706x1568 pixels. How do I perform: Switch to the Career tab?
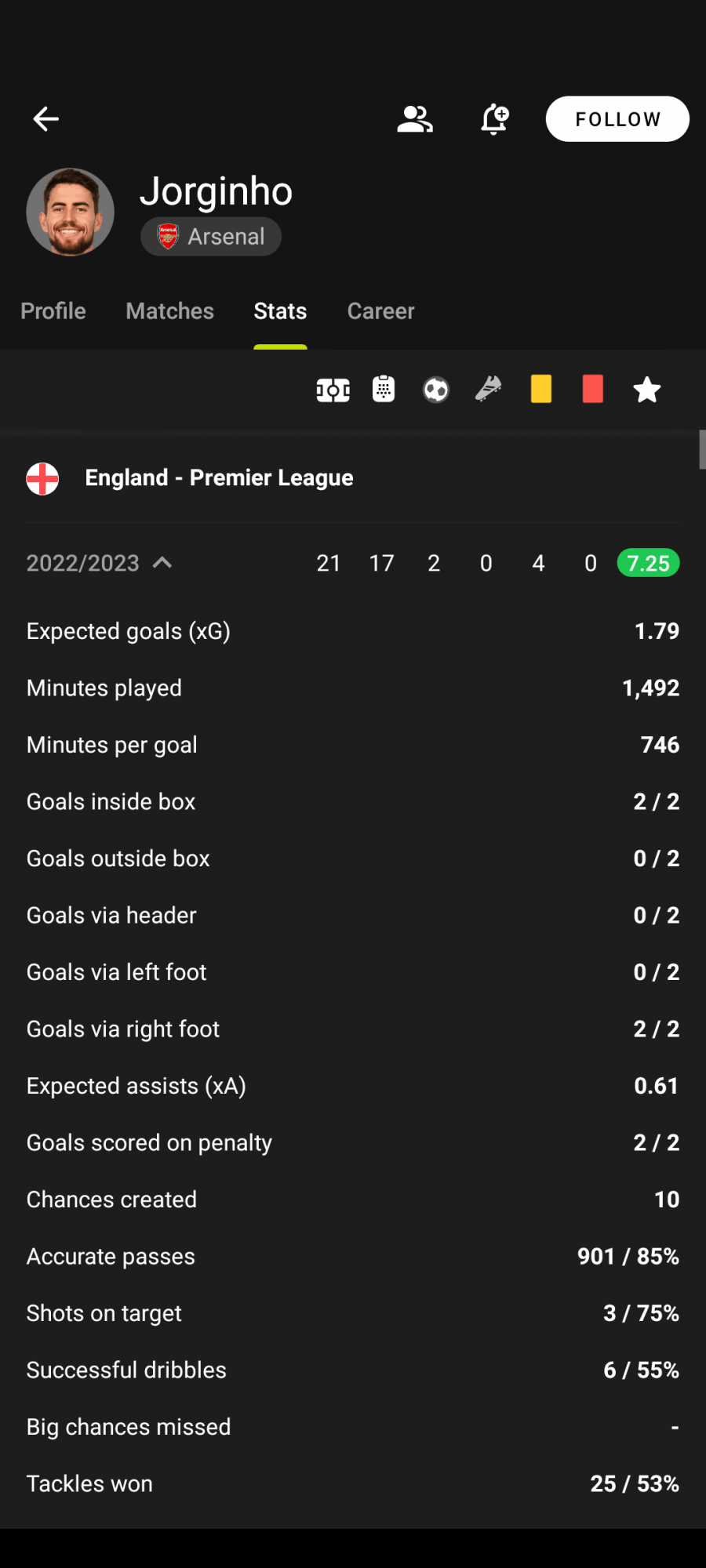pyautogui.click(x=380, y=311)
